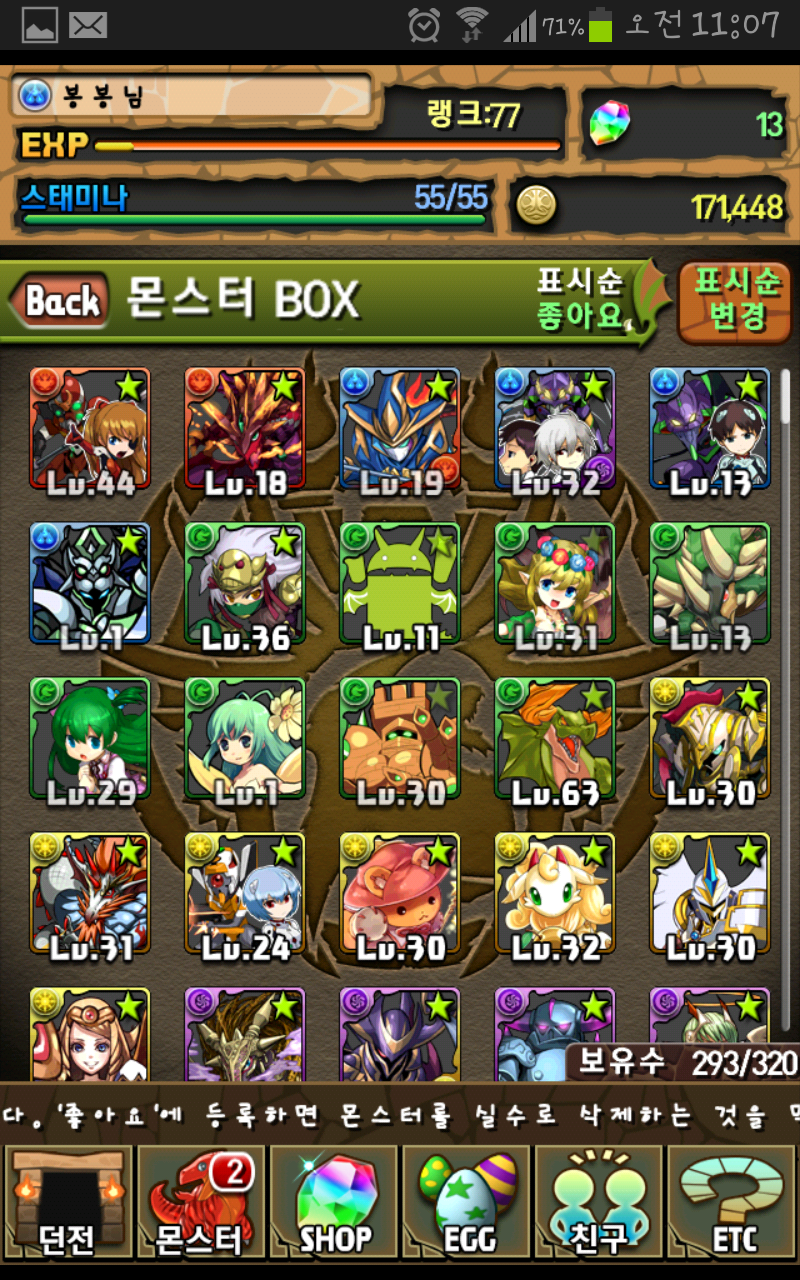Select the Lv.29 green-haired girl monster

pos(90,740)
